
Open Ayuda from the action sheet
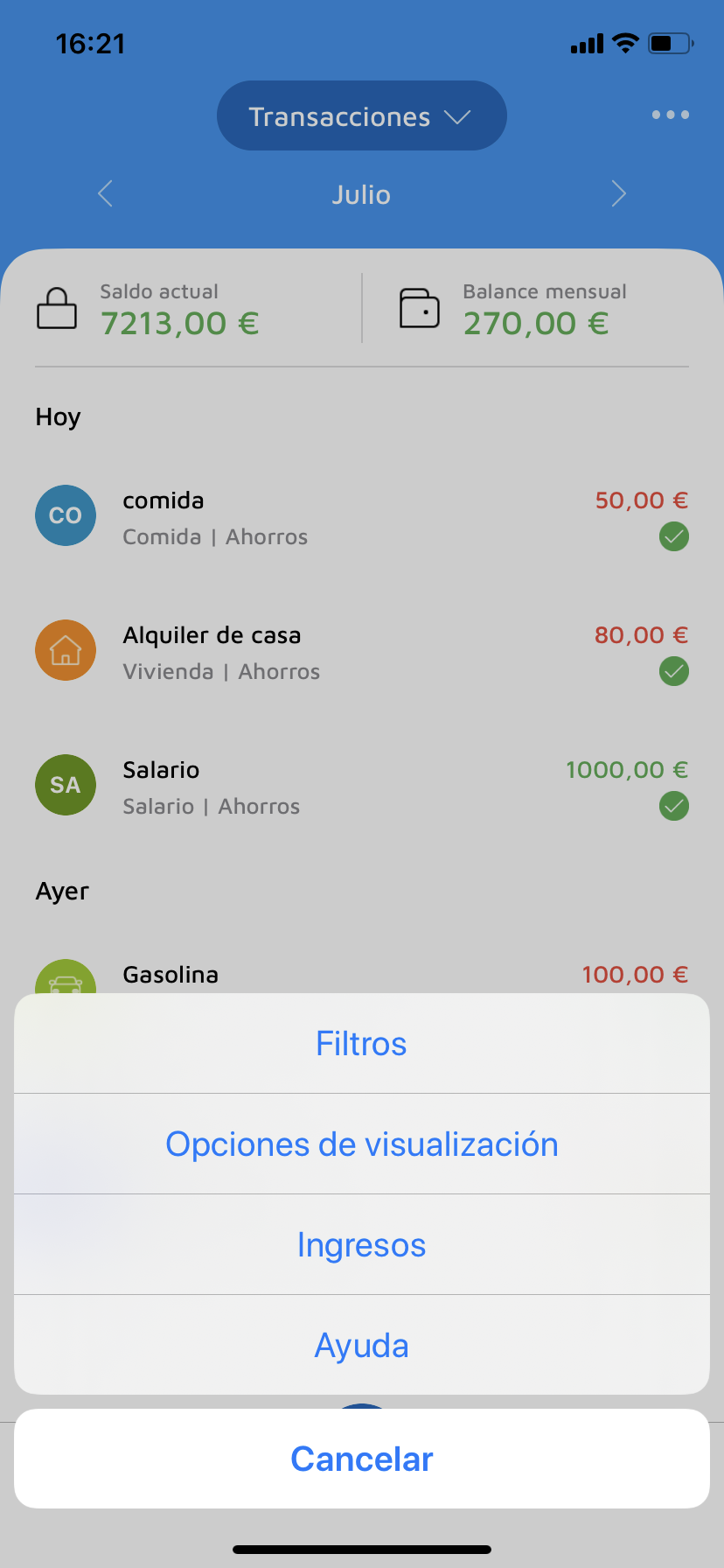tap(361, 1345)
